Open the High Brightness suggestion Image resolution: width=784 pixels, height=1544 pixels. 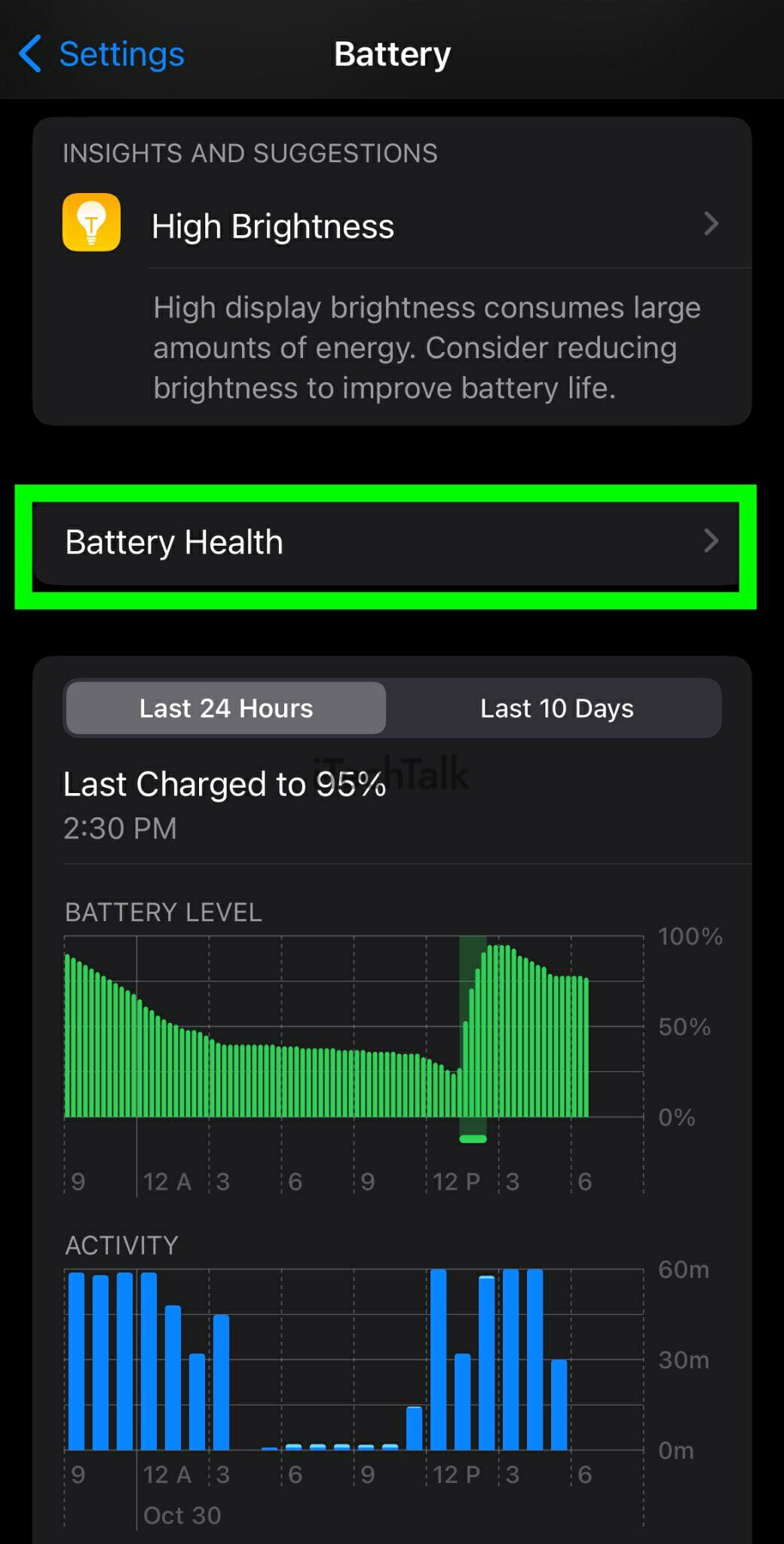392,225
